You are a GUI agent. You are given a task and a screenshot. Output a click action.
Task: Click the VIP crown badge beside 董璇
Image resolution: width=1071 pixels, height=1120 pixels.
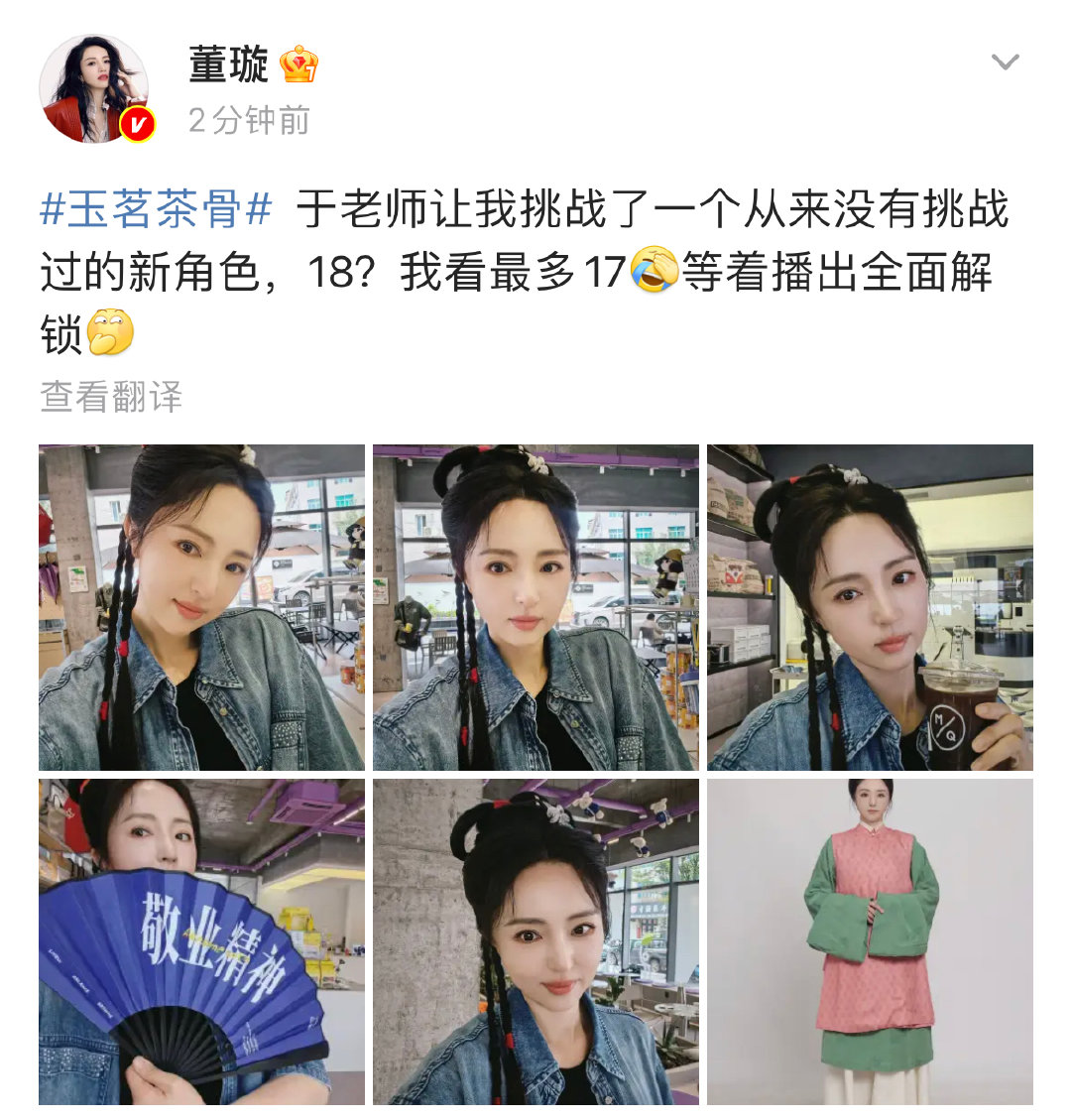(x=302, y=66)
